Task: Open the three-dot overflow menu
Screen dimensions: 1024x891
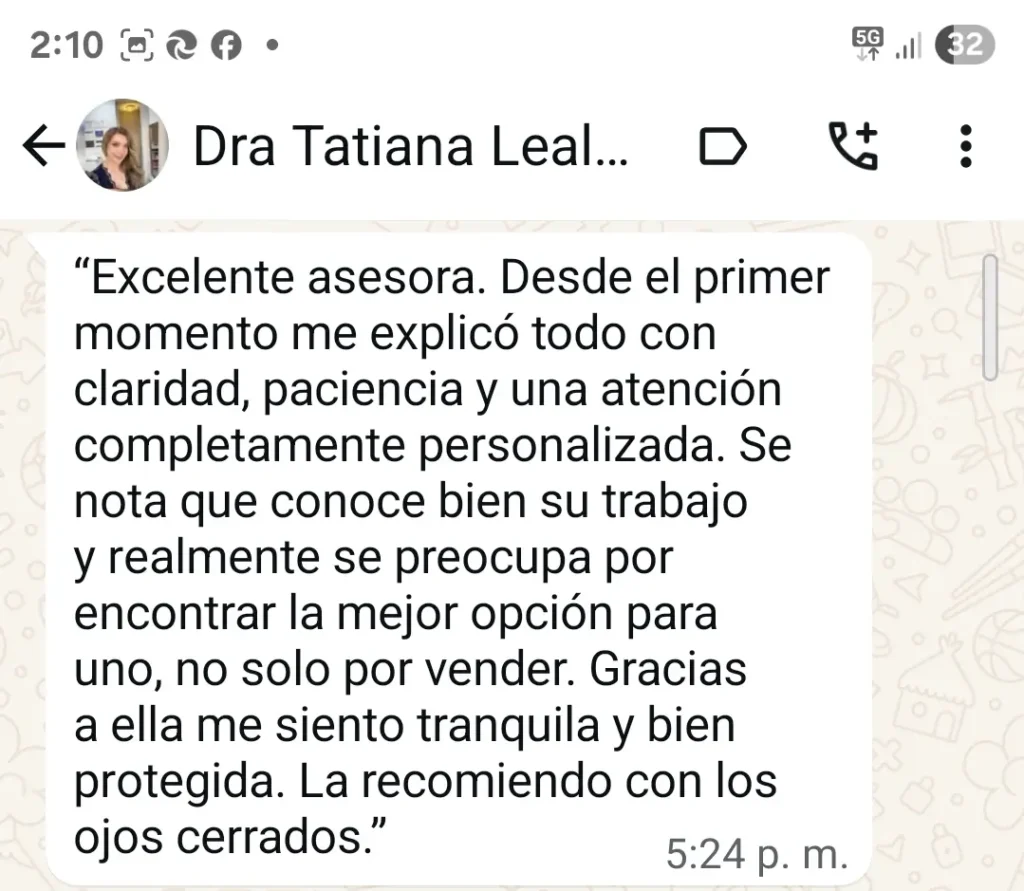Action: click(965, 147)
